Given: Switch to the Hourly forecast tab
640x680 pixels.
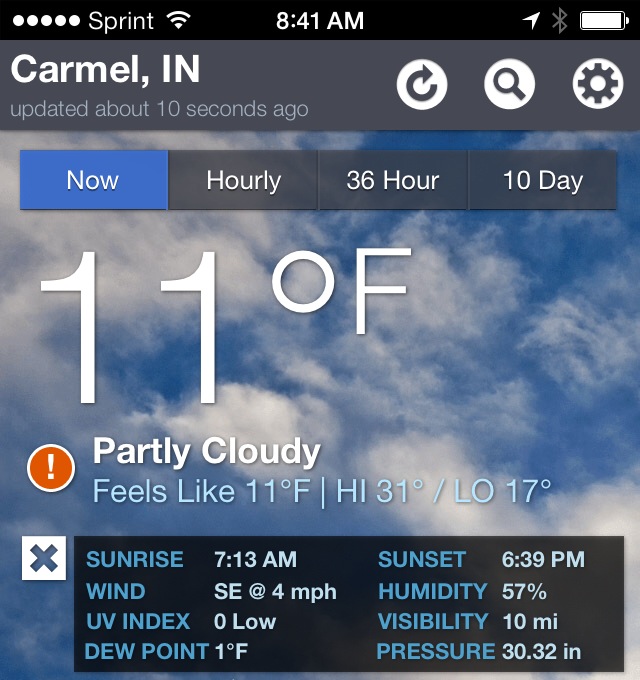Looking at the screenshot, I should 243,181.
